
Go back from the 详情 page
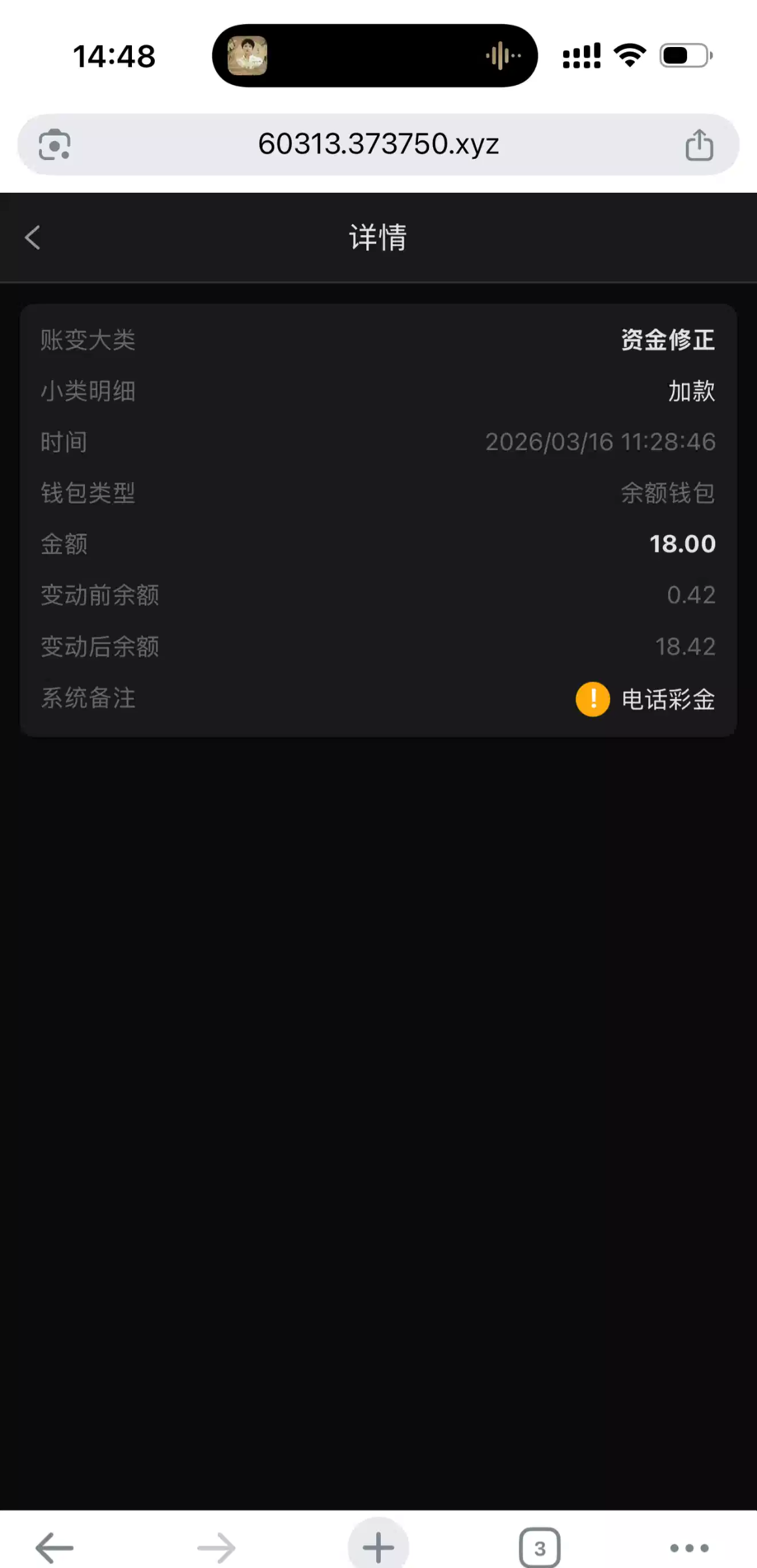pyautogui.click(x=33, y=238)
